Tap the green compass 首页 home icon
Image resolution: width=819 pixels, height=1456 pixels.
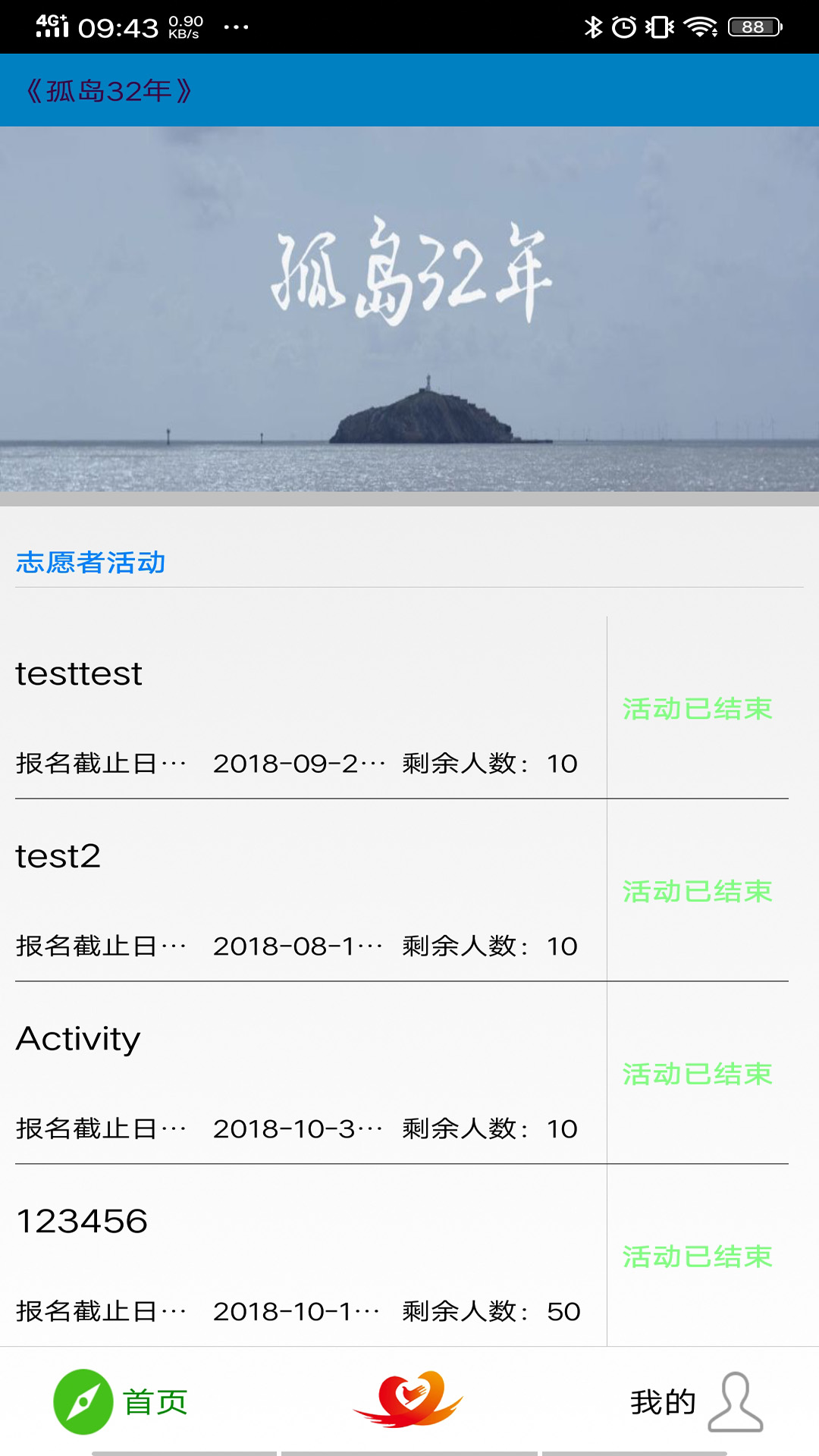(83, 1401)
